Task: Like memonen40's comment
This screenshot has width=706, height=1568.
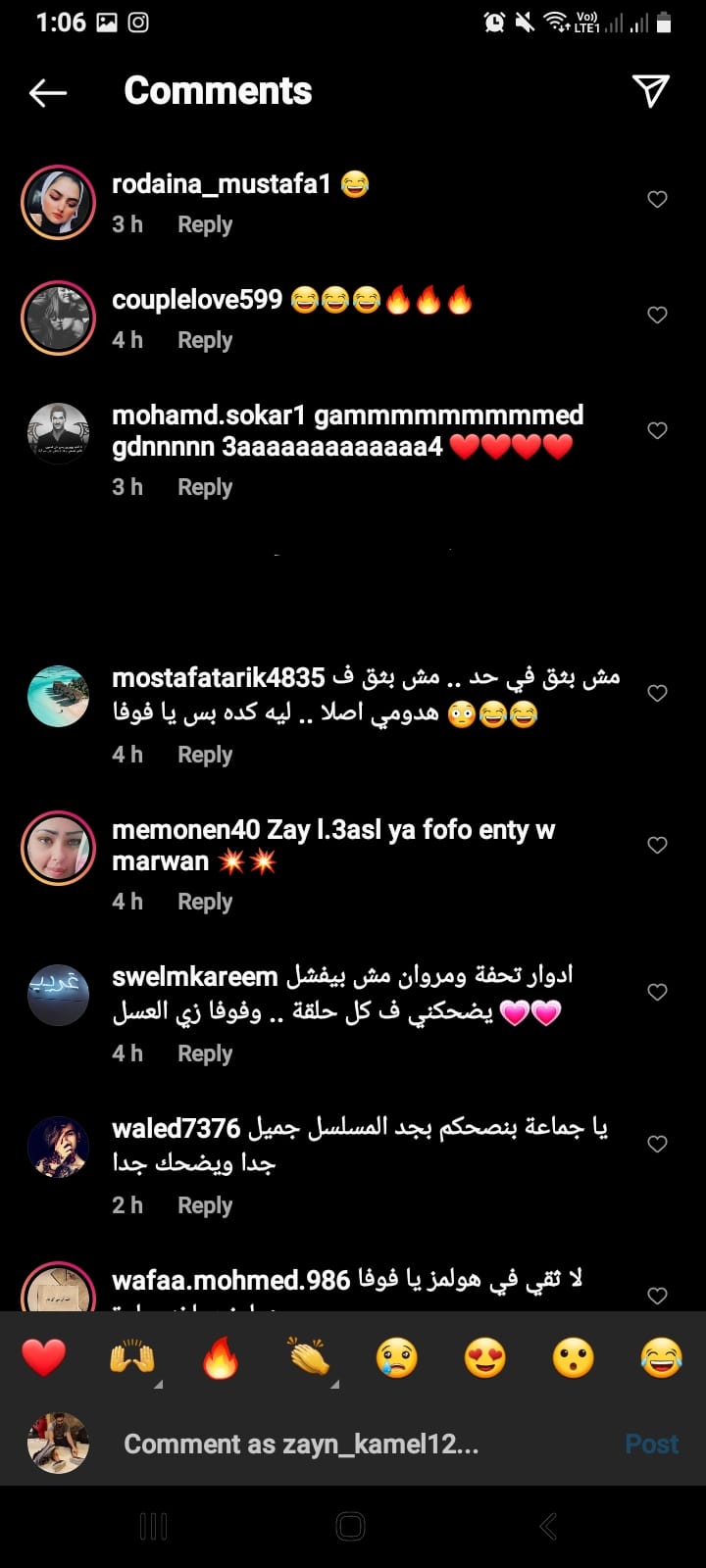Action: pos(657,845)
